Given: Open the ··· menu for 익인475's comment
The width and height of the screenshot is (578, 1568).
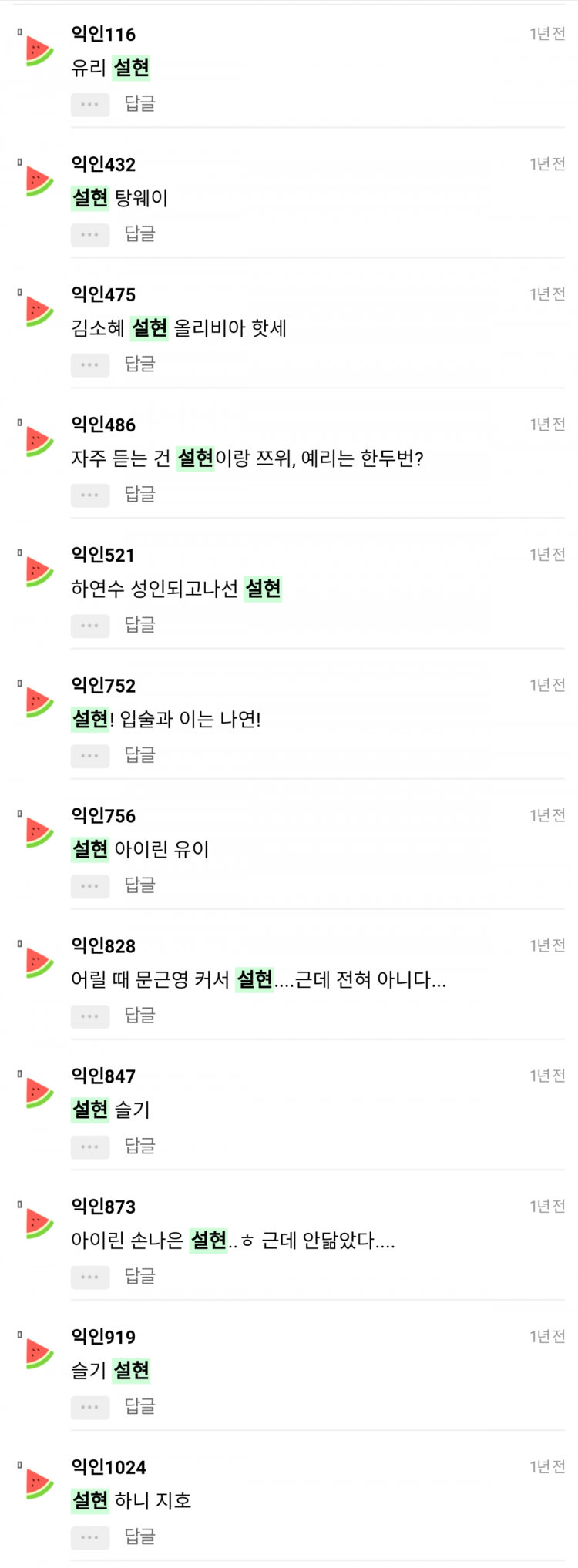Looking at the screenshot, I should click(x=90, y=364).
